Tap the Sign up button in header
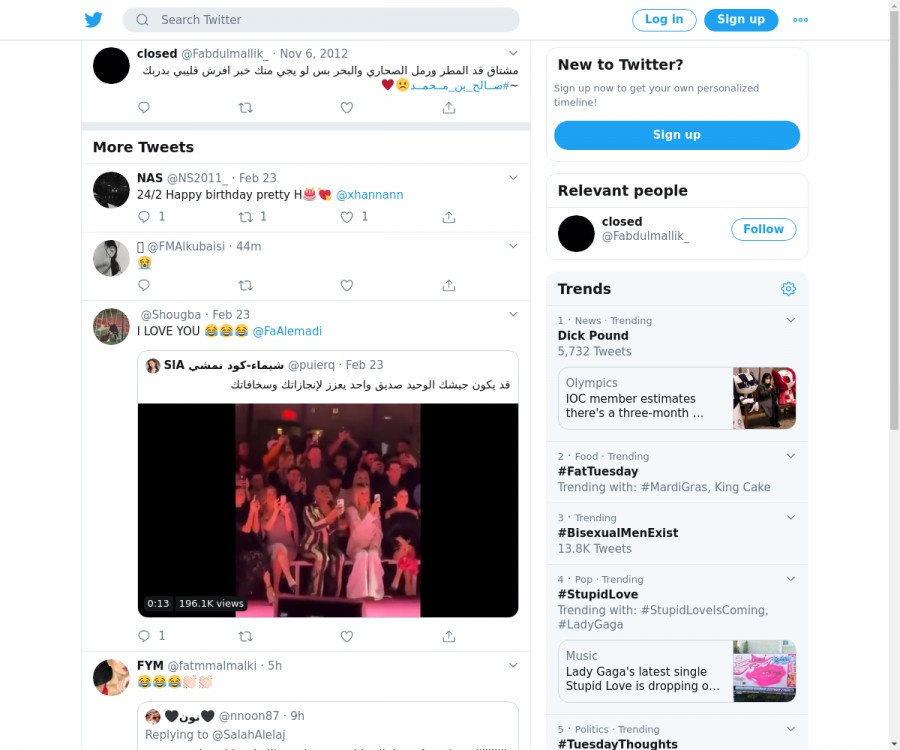Viewport: 900px width, 750px height. pos(741,20)
